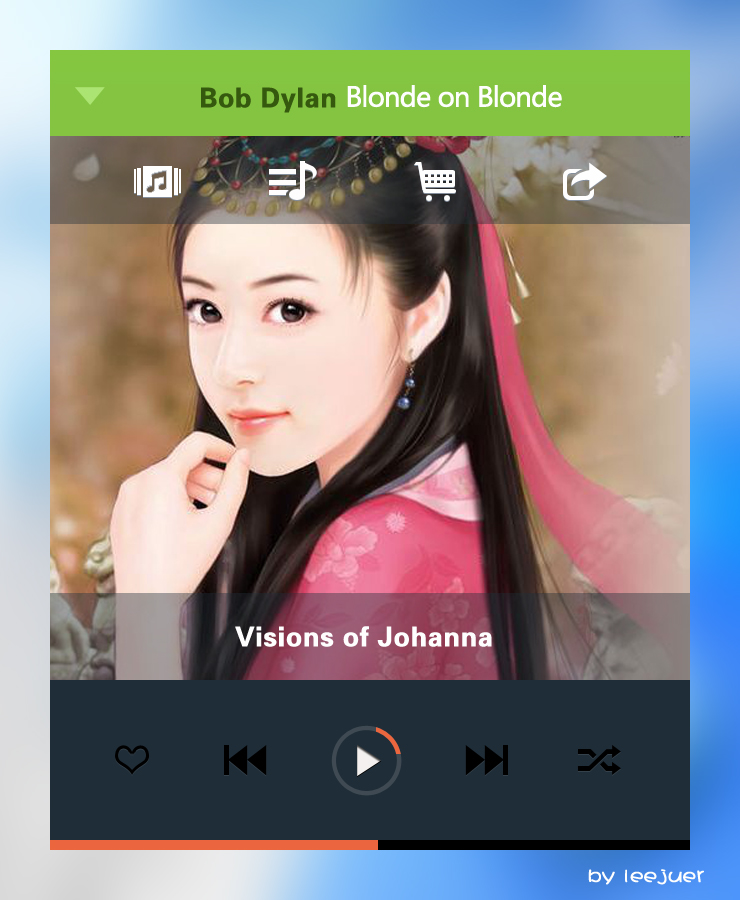Collapse the player with the down arrow
The image size is (740, 900).
[x=90, y=96]
